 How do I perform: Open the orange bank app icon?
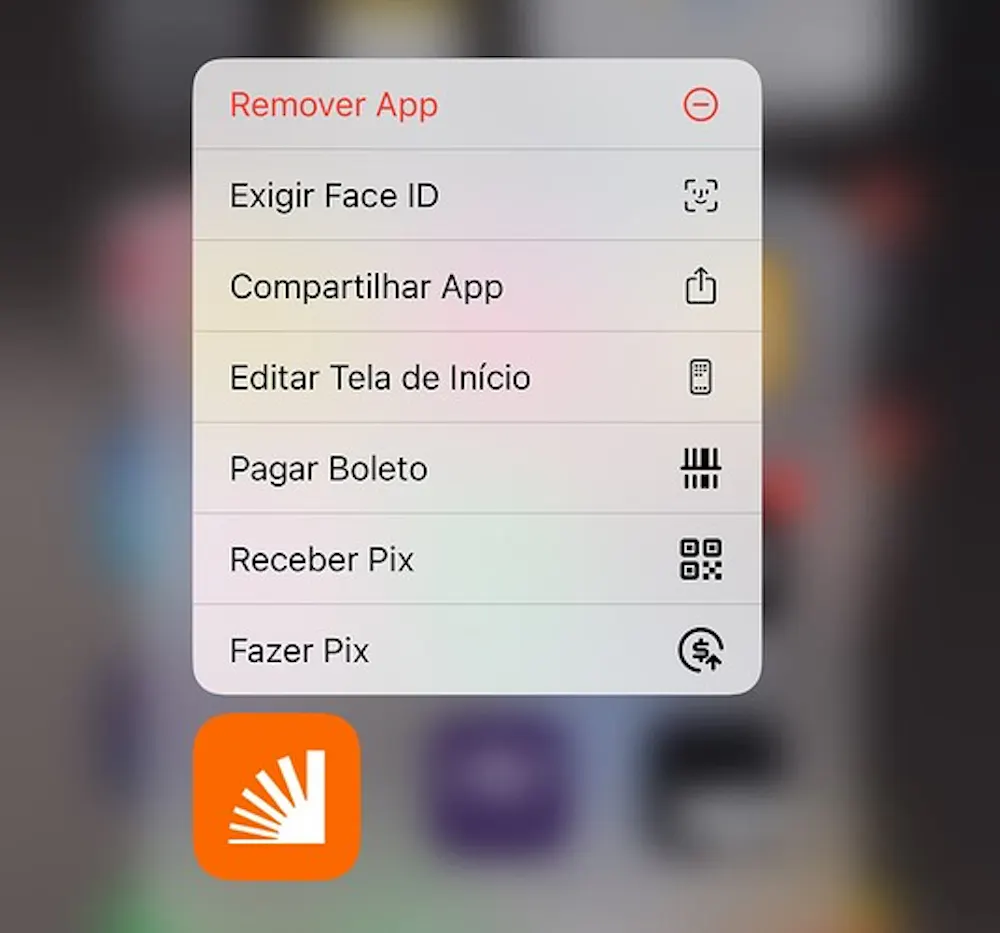[x=277, y=796]
